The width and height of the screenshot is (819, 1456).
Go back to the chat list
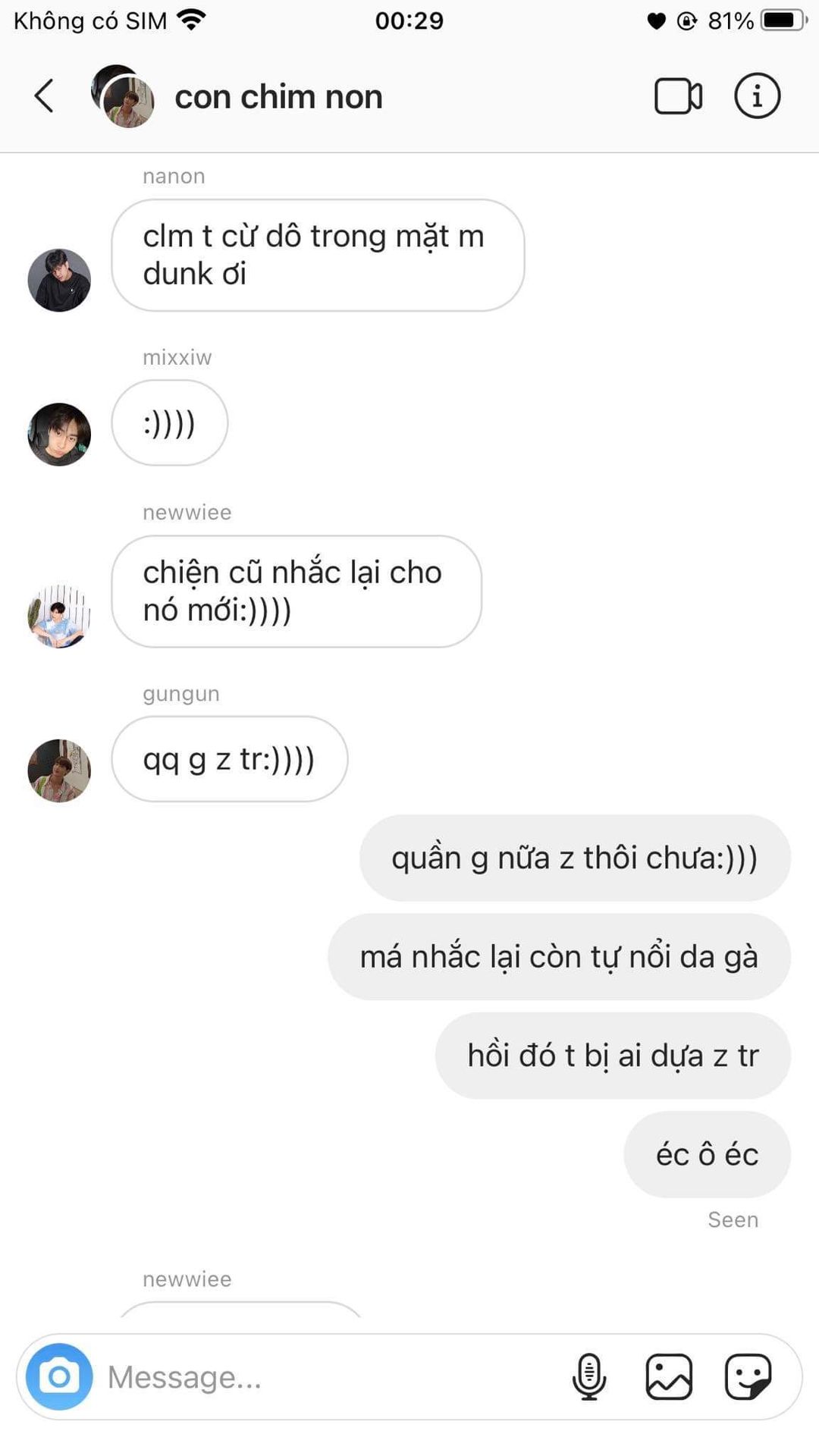[44, 96]
